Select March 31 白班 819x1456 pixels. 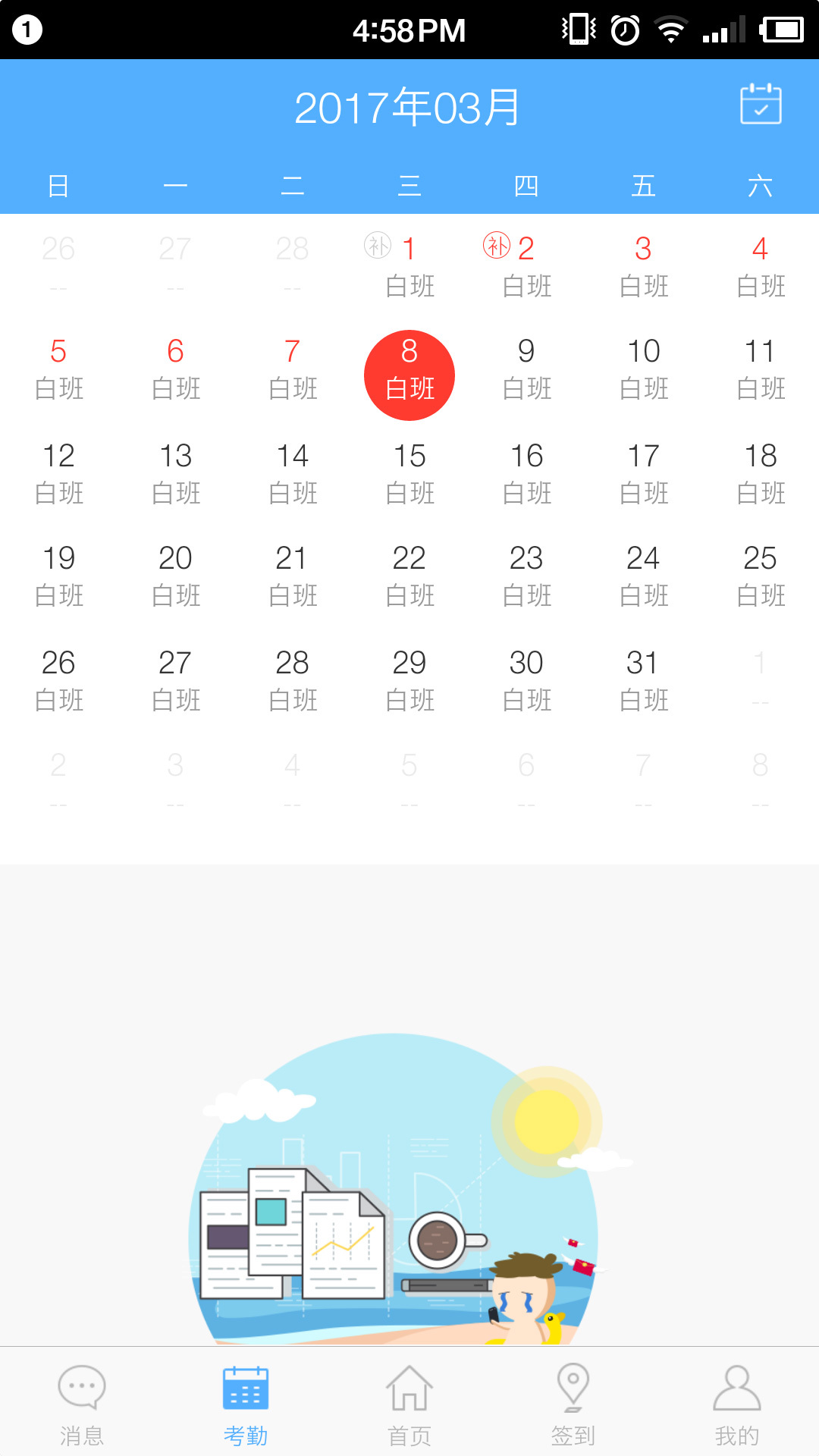643,680
